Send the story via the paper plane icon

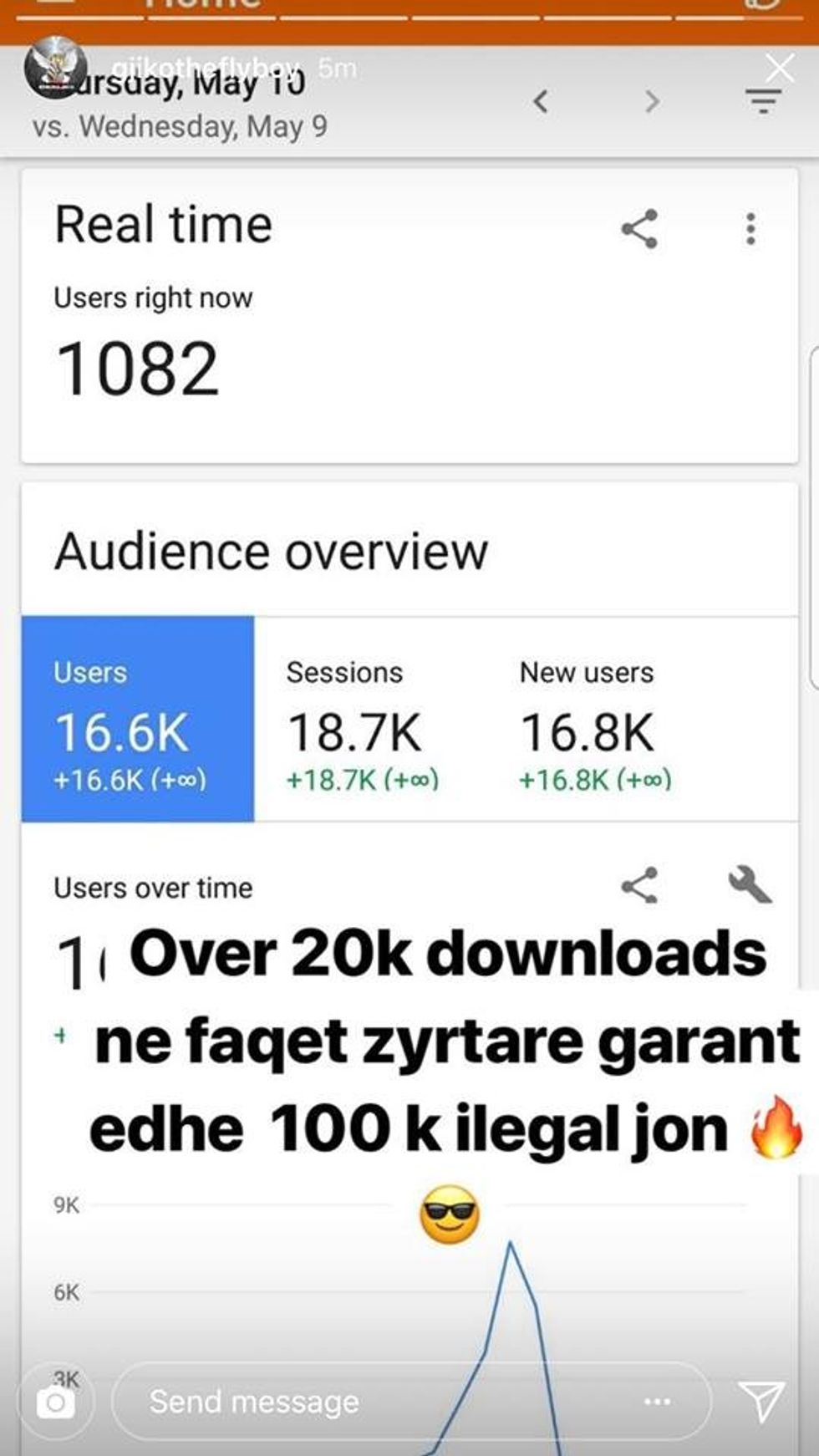coord(761,1402)
